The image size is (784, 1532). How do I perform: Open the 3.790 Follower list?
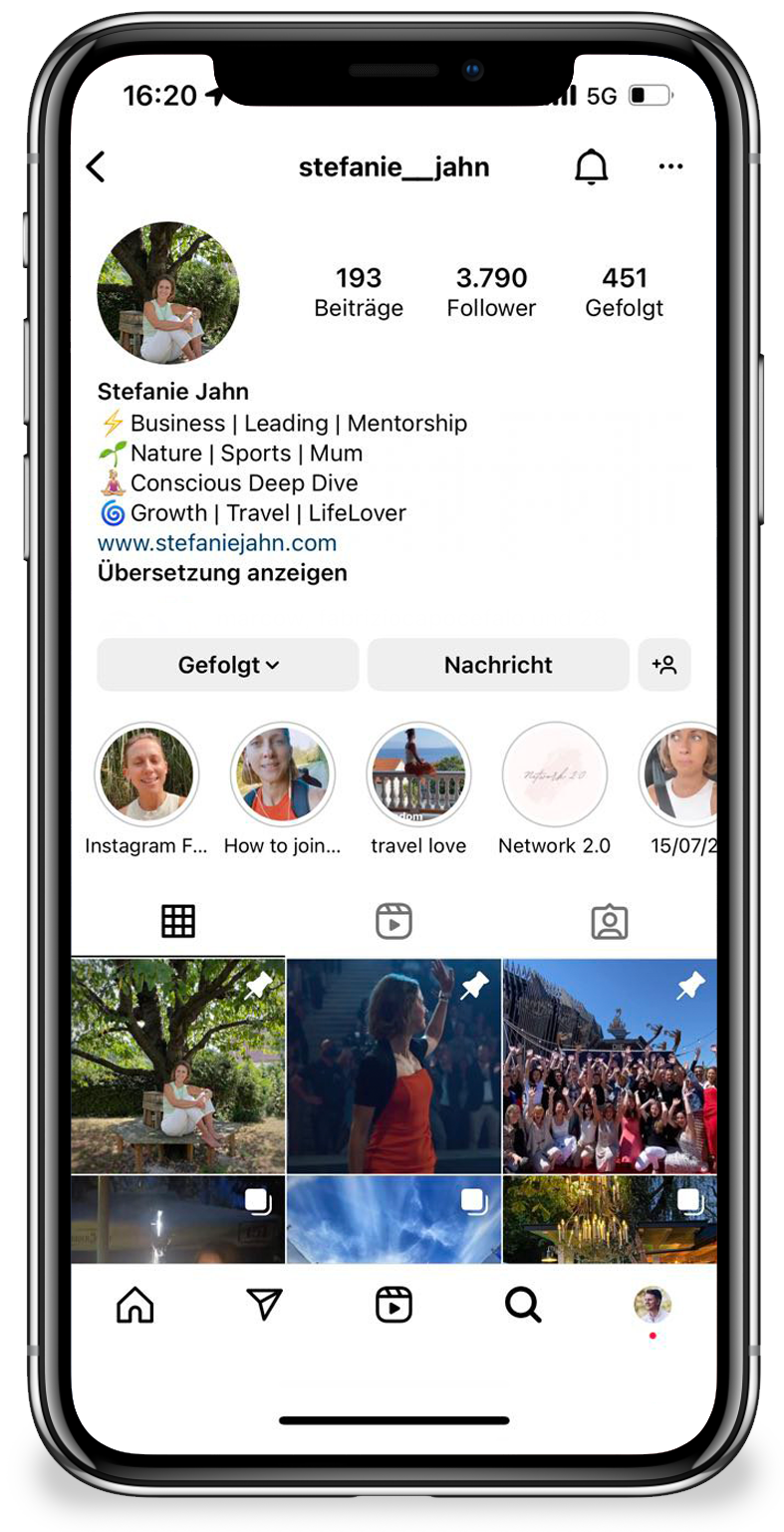tap(491, 291)
